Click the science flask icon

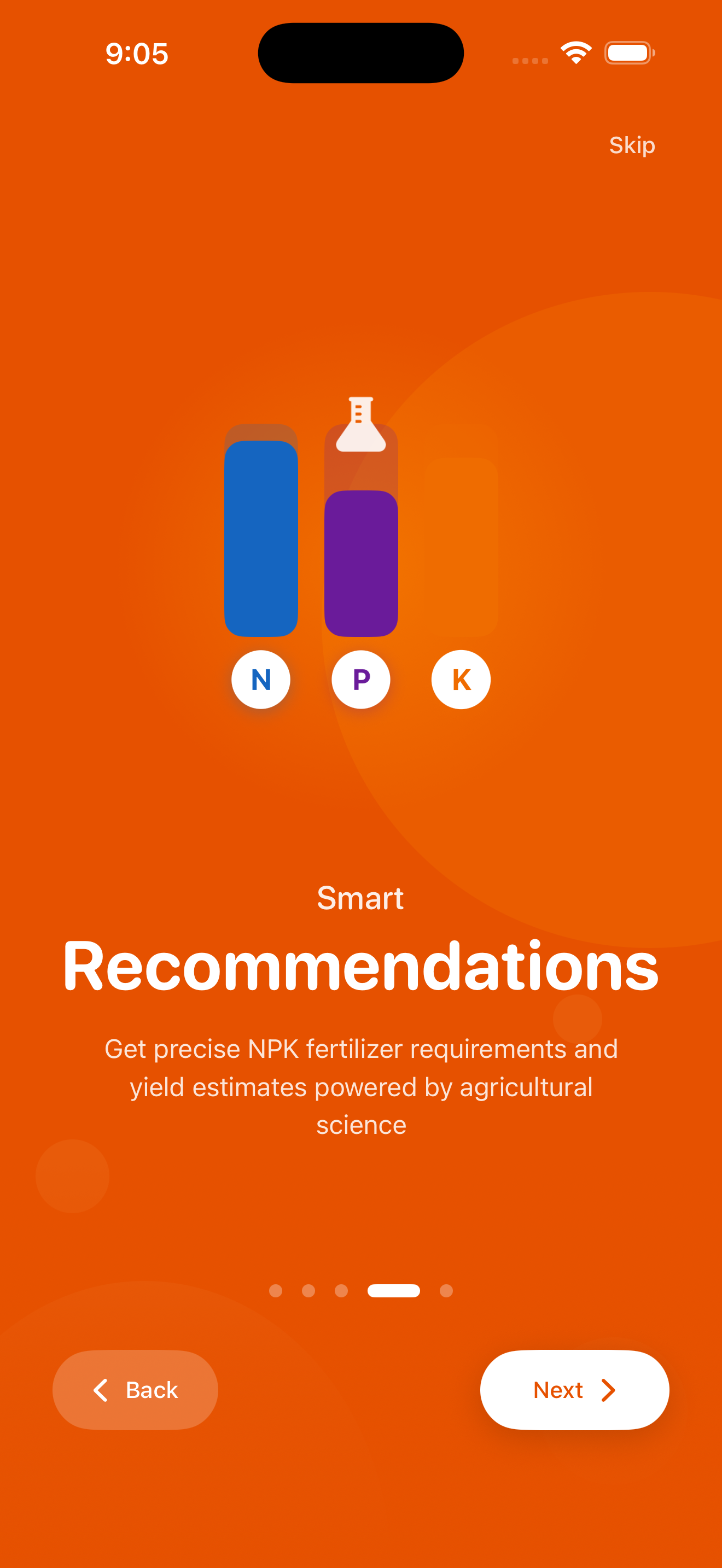[361, 423]
